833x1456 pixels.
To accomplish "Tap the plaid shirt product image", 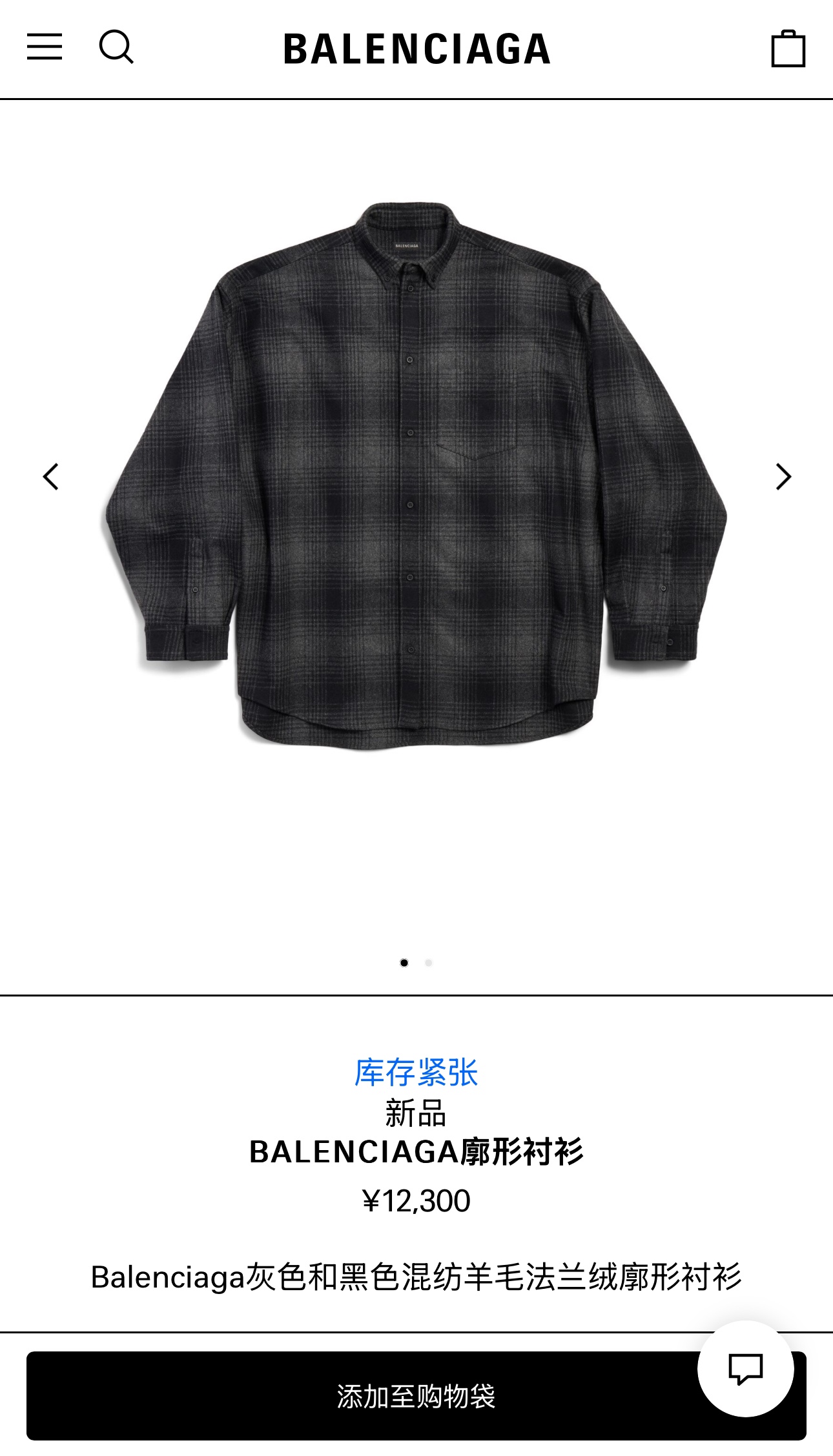I will [416, 478].
